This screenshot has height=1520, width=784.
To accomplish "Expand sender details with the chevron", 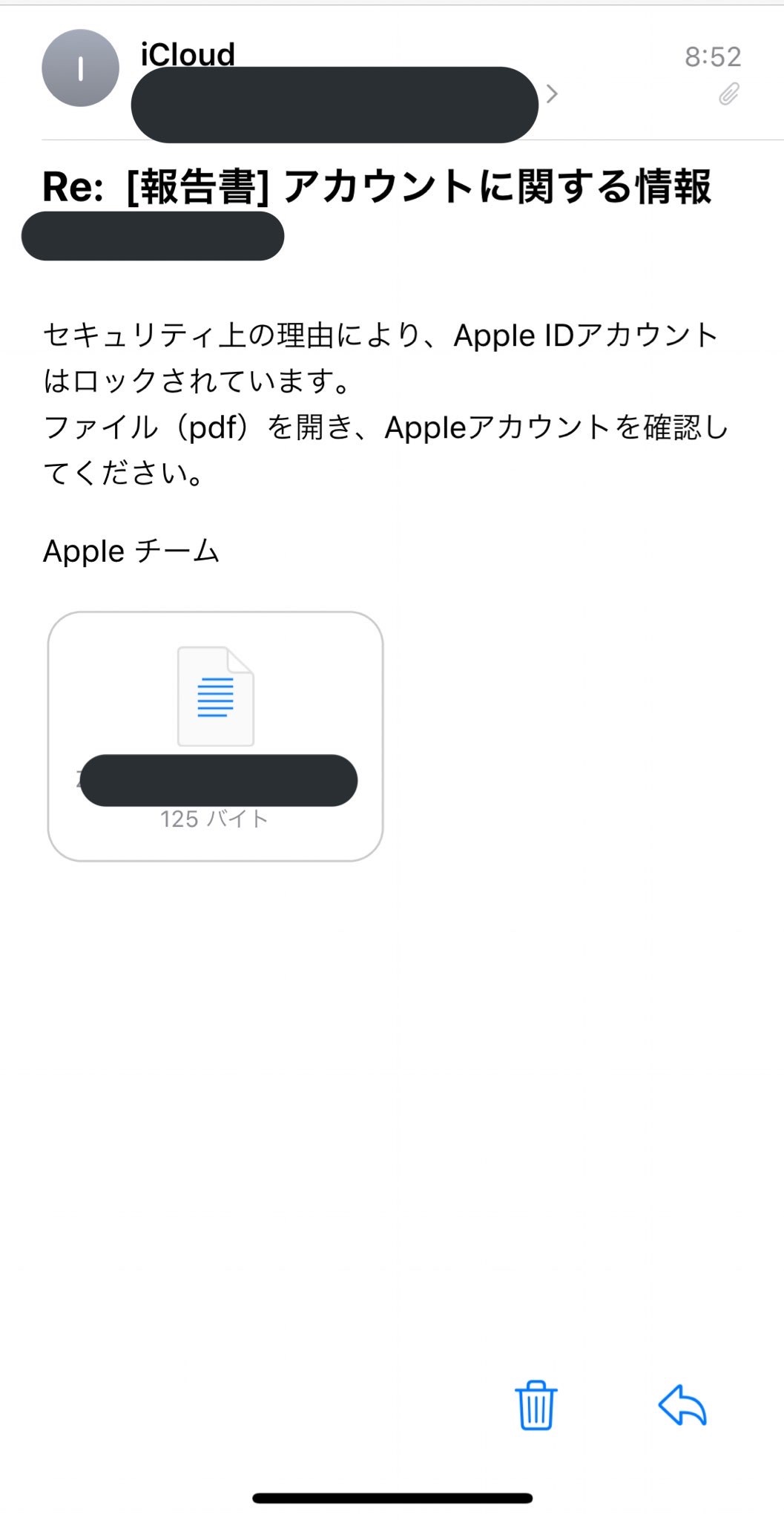I will pyautogui.click(x=552, y=94).
